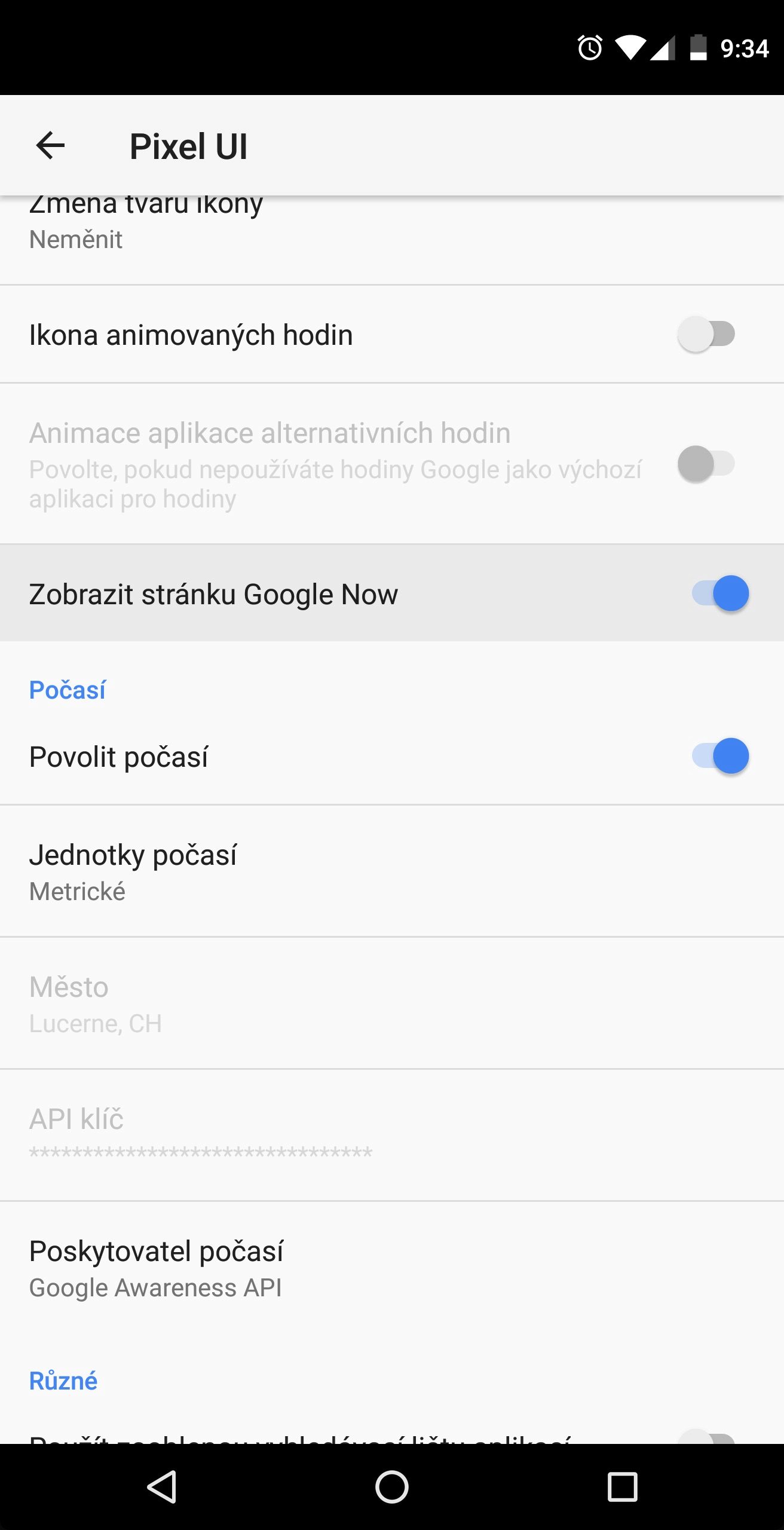Turn off Zobrazit stránku Google Now
The width and height of the screenshot is (784, 1530).
point(720,593)
